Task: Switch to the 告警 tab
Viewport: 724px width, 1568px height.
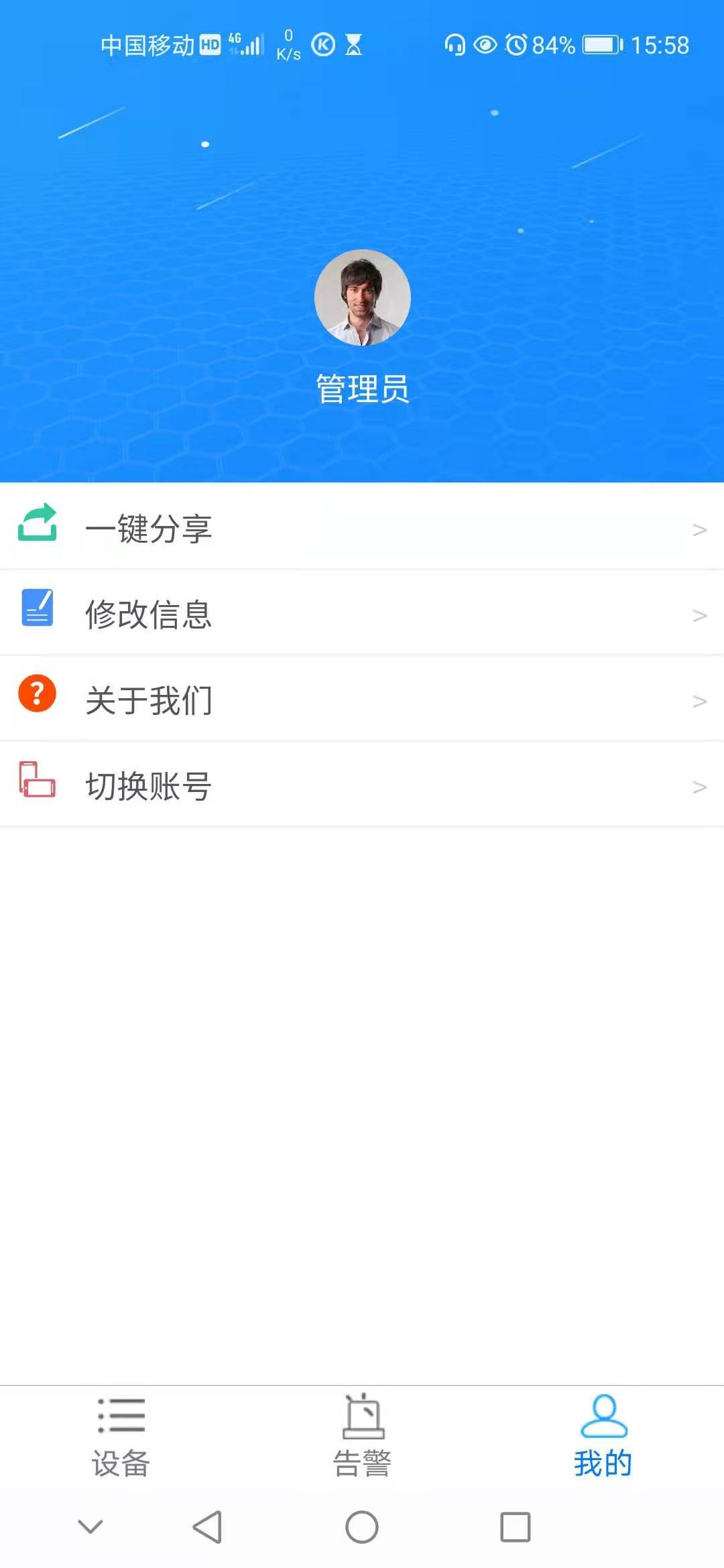Action: coord(362,1437)
